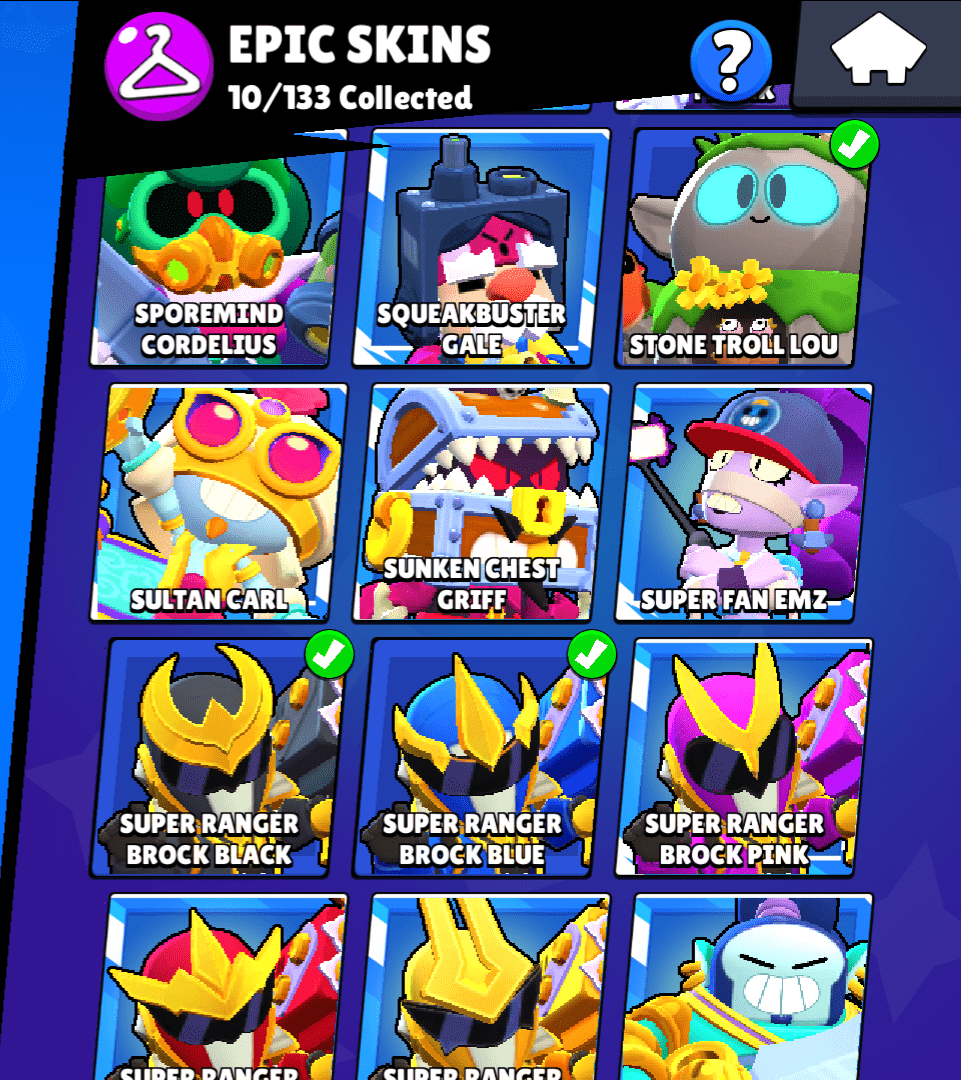
Task: View Sunken Chest Griff skin
Action: tap(483, 502)
